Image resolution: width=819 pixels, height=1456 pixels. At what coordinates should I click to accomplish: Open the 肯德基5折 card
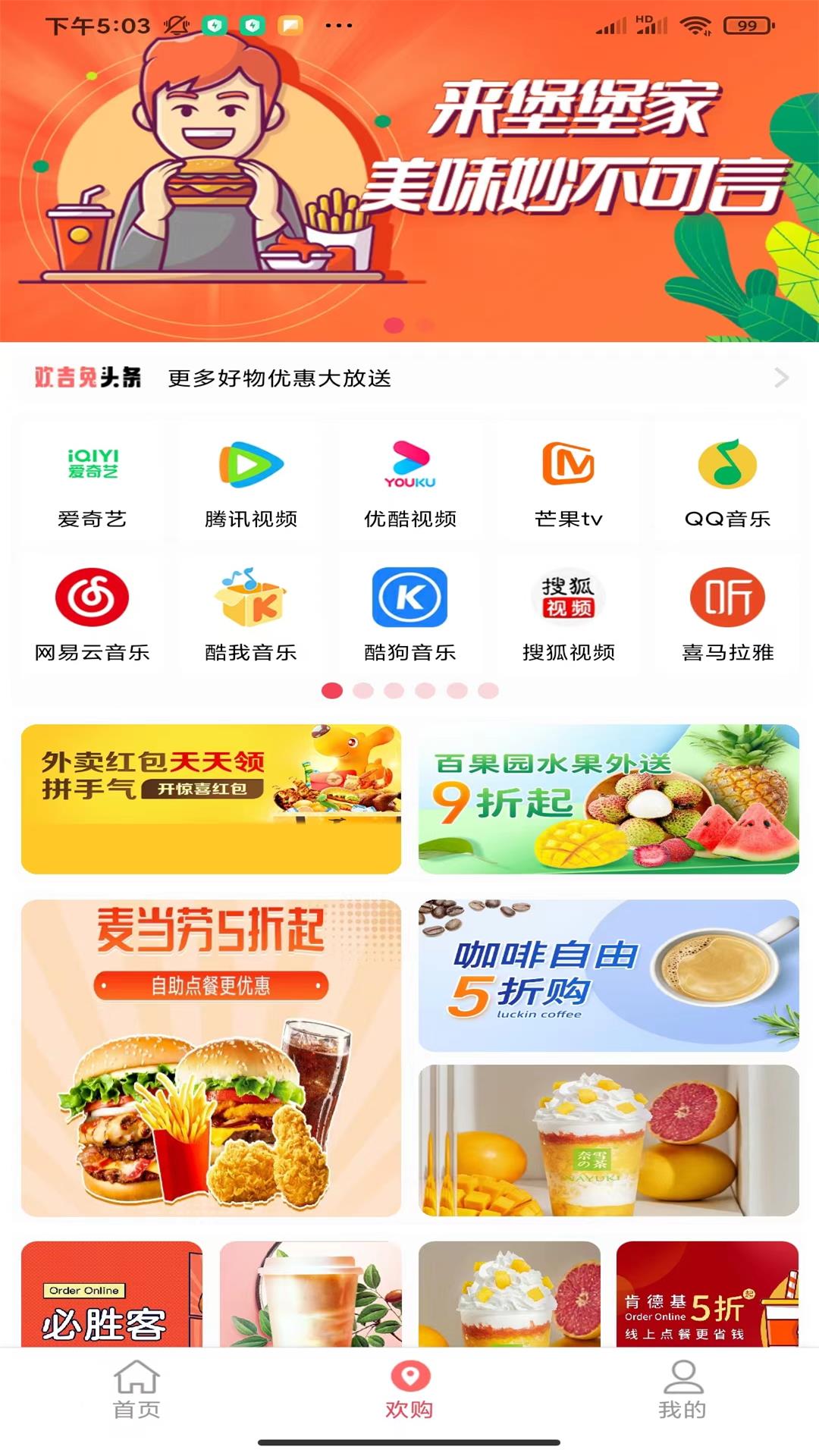(x=707, y=1294)
